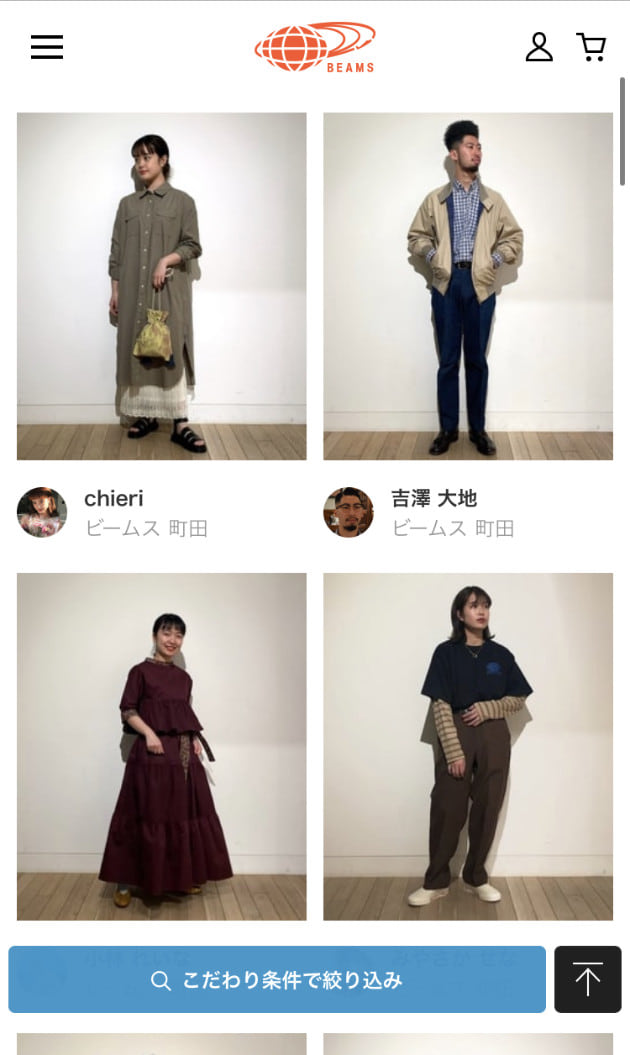Image resolution: width=630 pixels, height=1055 pixels.
Task: Jump back to top with arrow button
Action: click(x=588, y=980)
